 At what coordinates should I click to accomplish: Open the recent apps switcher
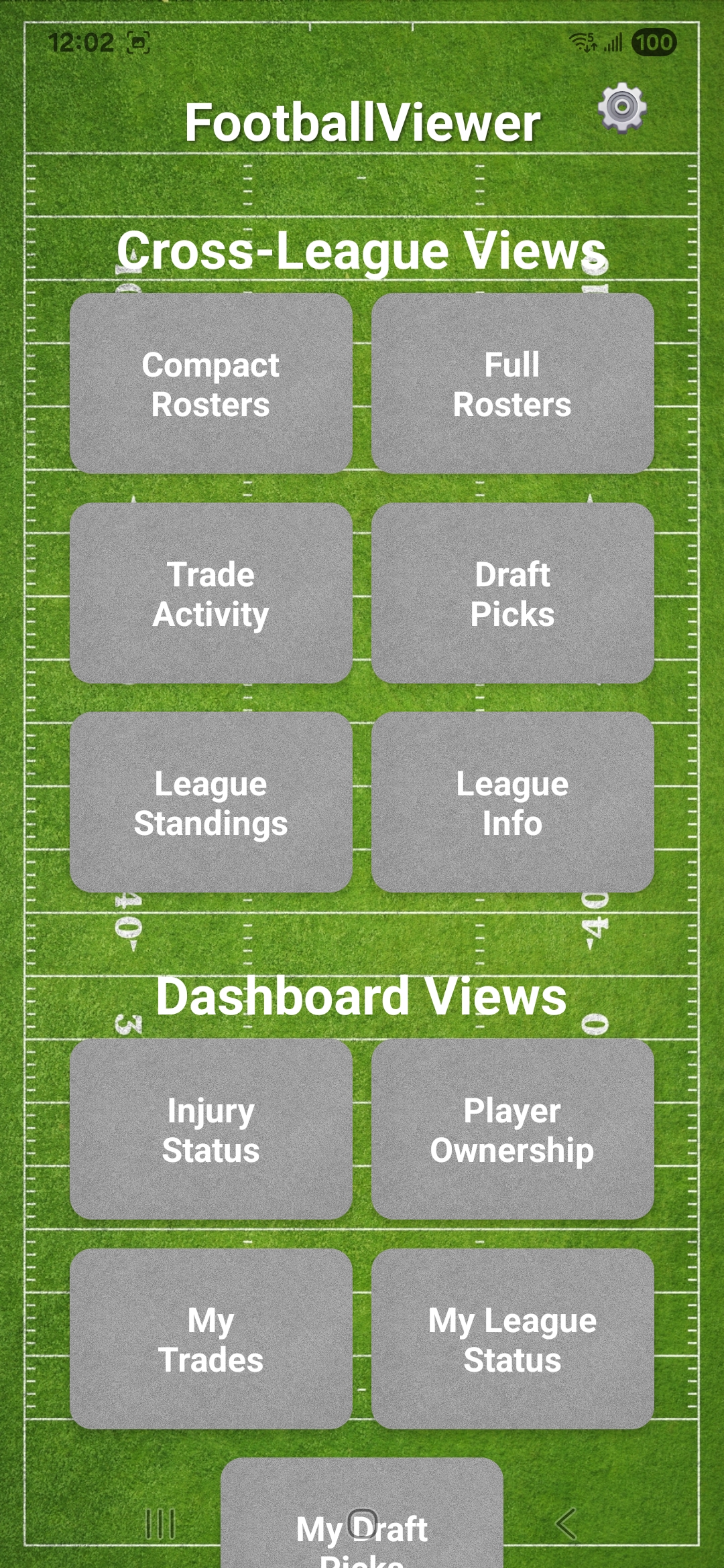[160, 1524]
